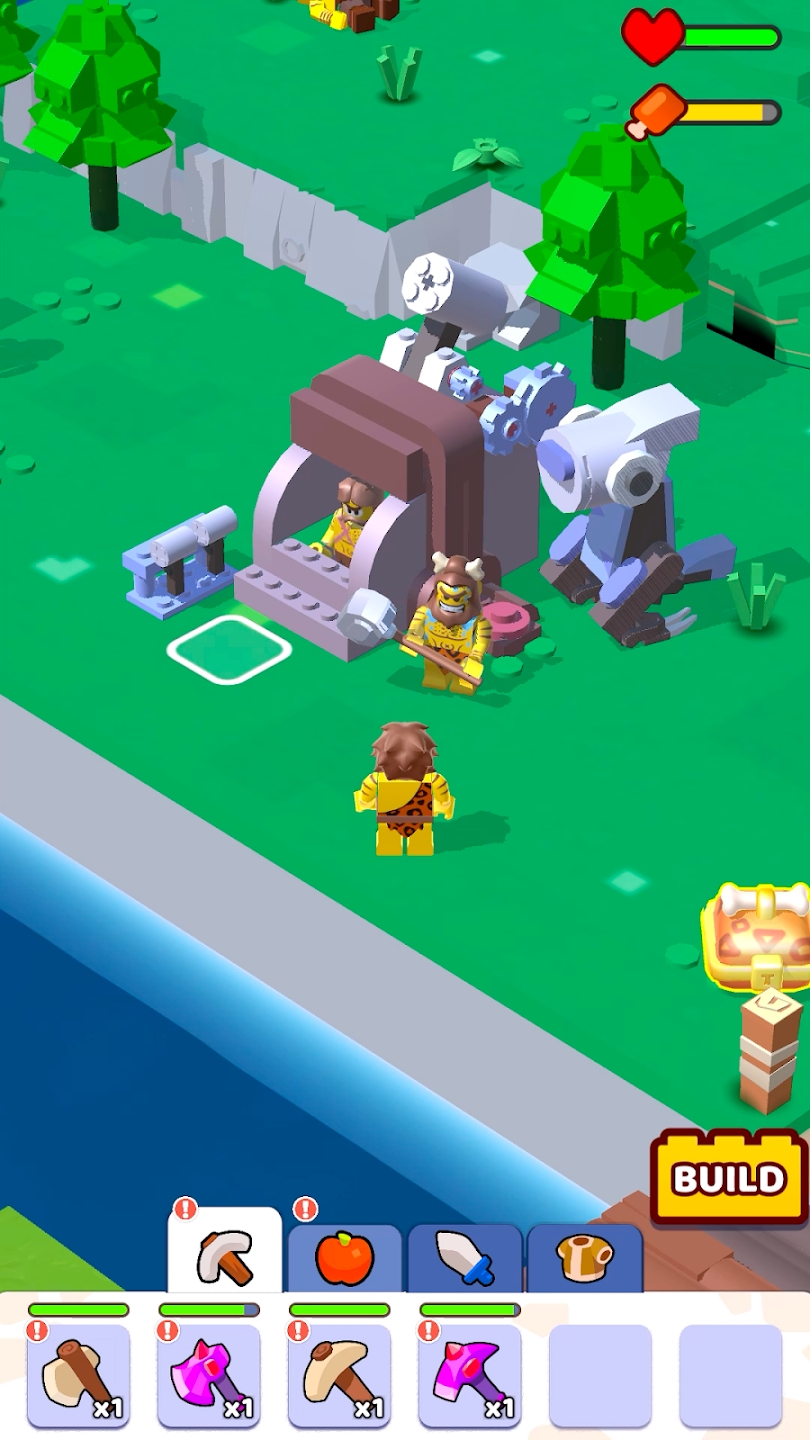Select the hammer tools tab

click(225, 1255)
